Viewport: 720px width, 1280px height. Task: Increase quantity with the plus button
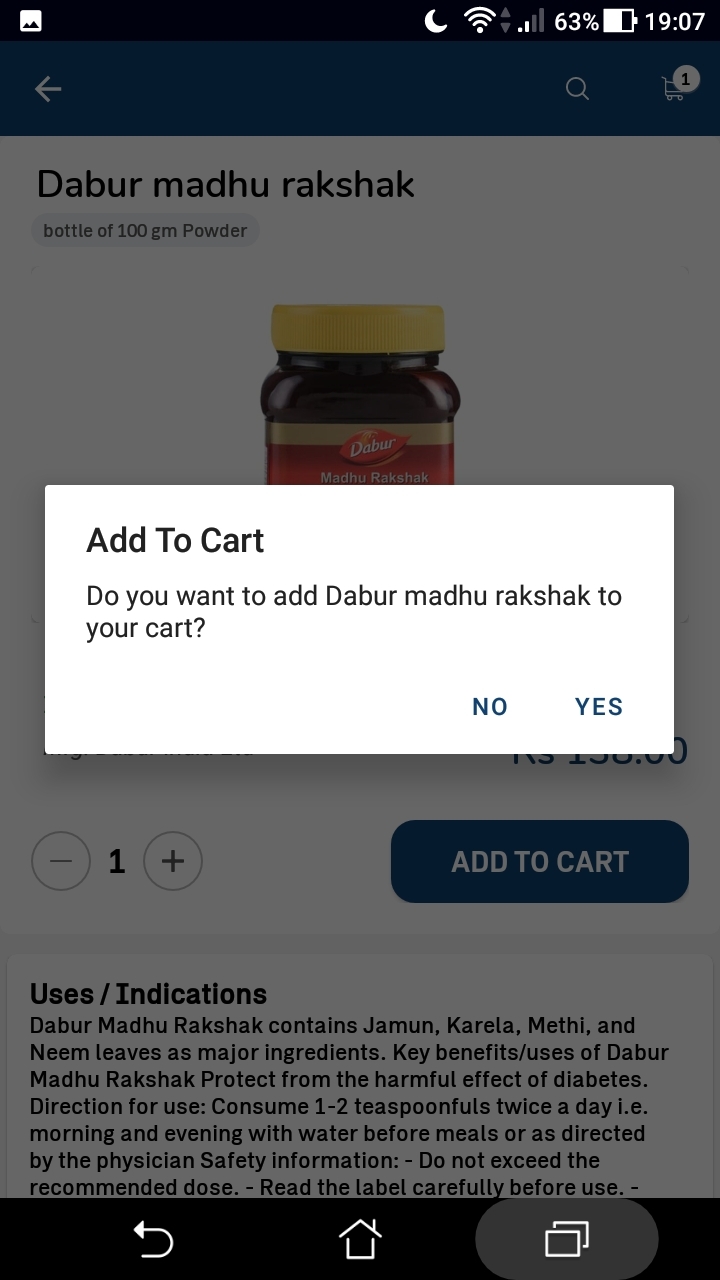[x=173, y=861]
